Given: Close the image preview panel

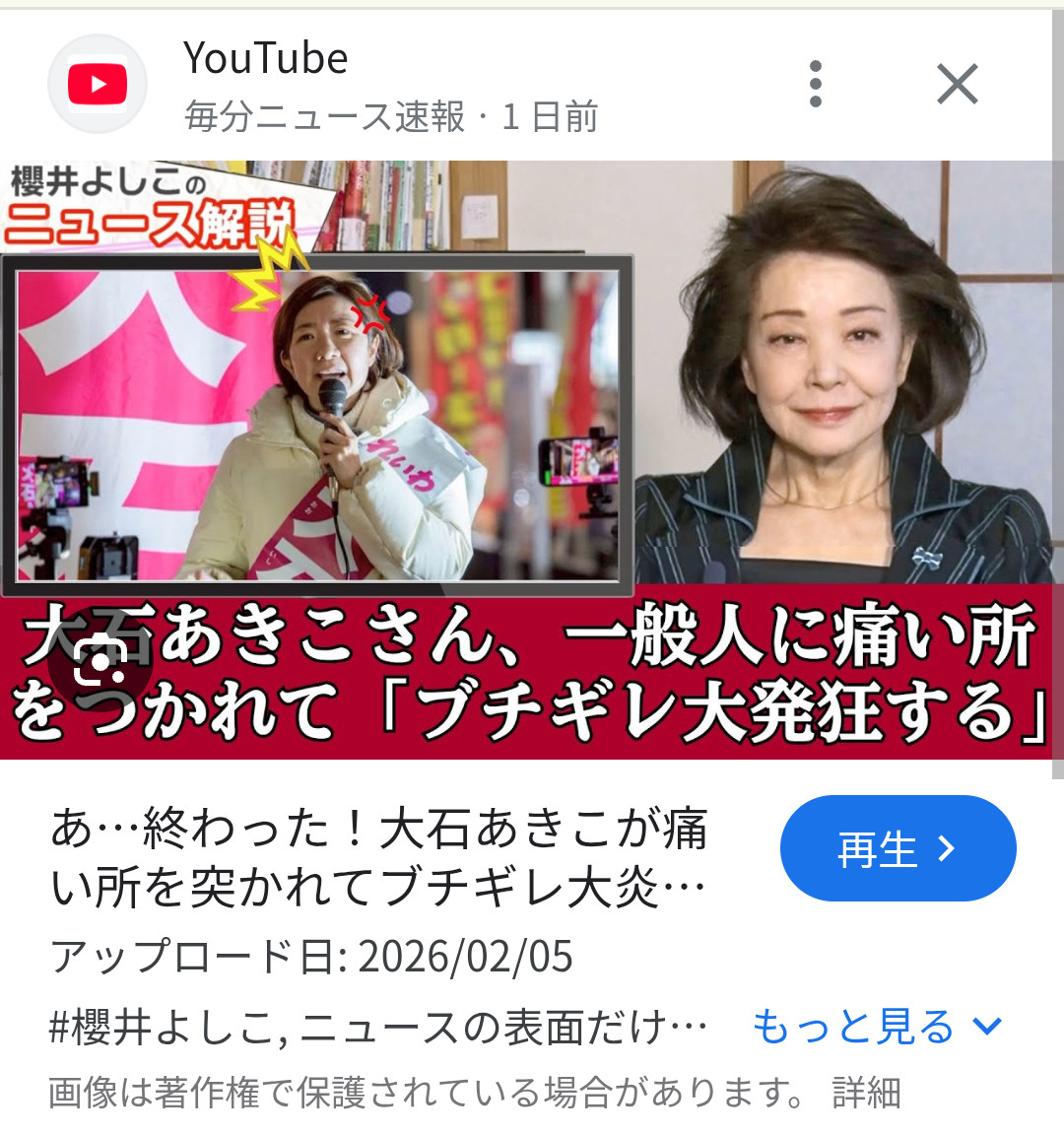Looking at the screenshot, I should (x=957, y=84).
